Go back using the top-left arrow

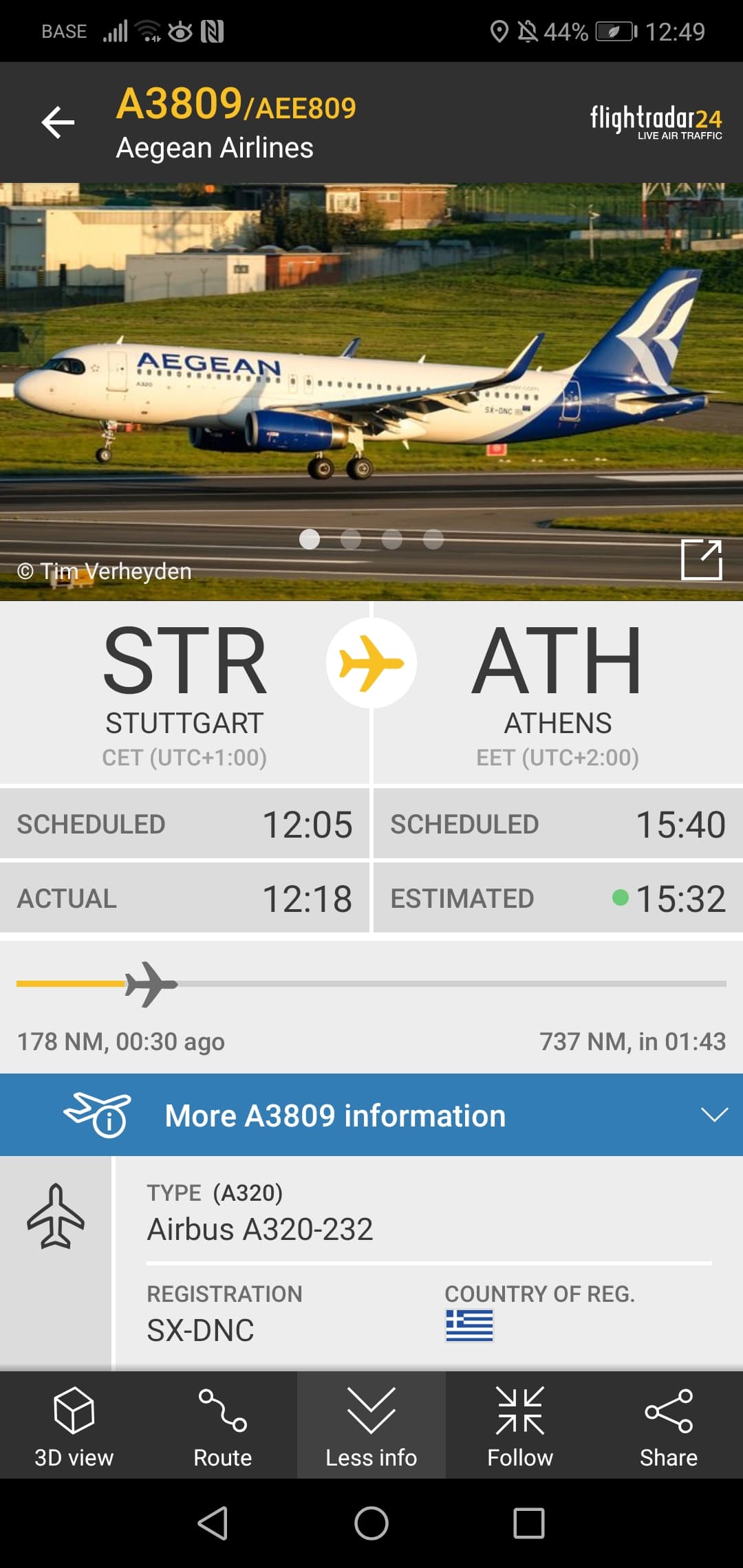click(58, 122)
